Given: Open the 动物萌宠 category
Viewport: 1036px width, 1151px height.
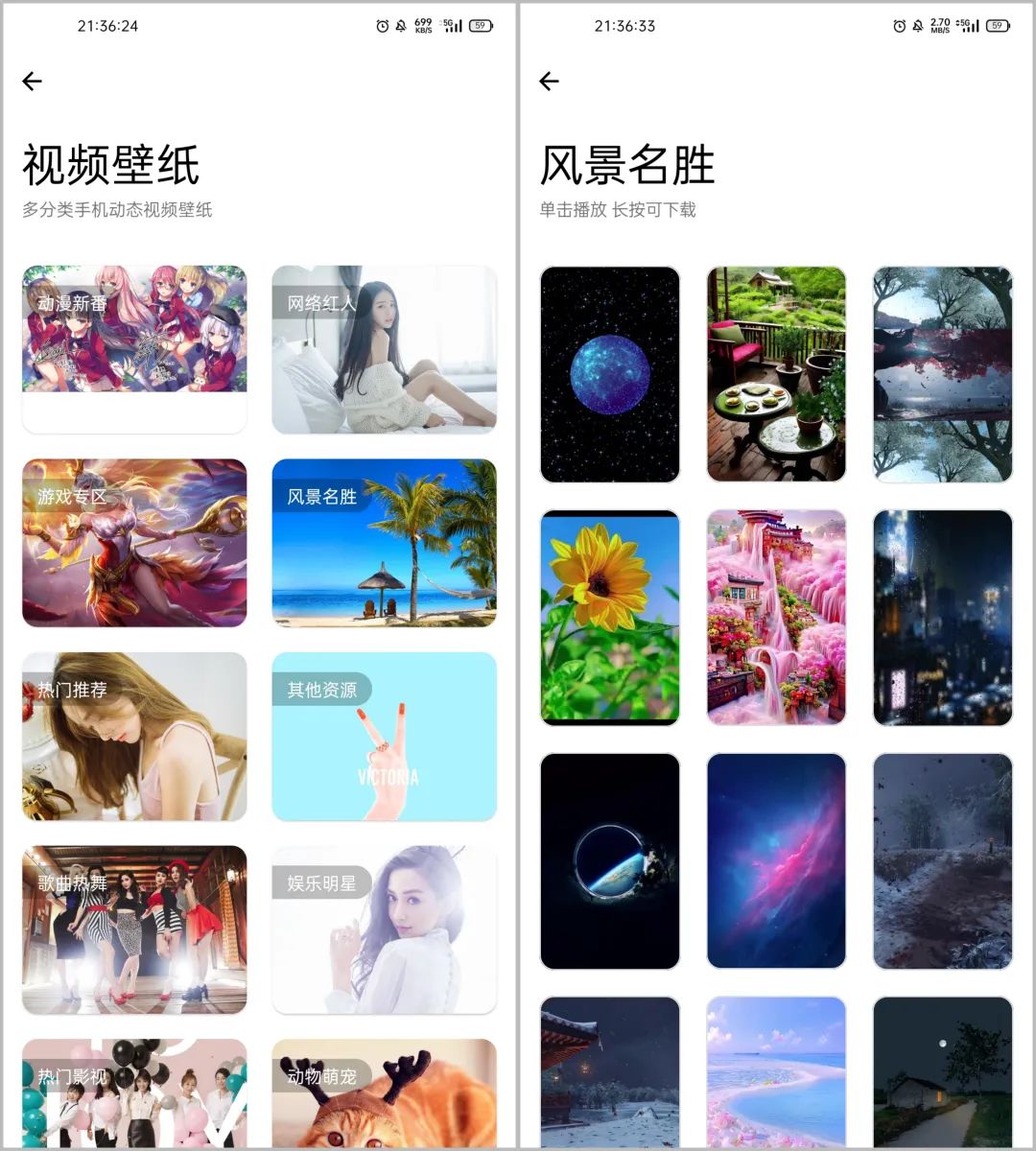Looking at the screenshot, I should 384,1093.
